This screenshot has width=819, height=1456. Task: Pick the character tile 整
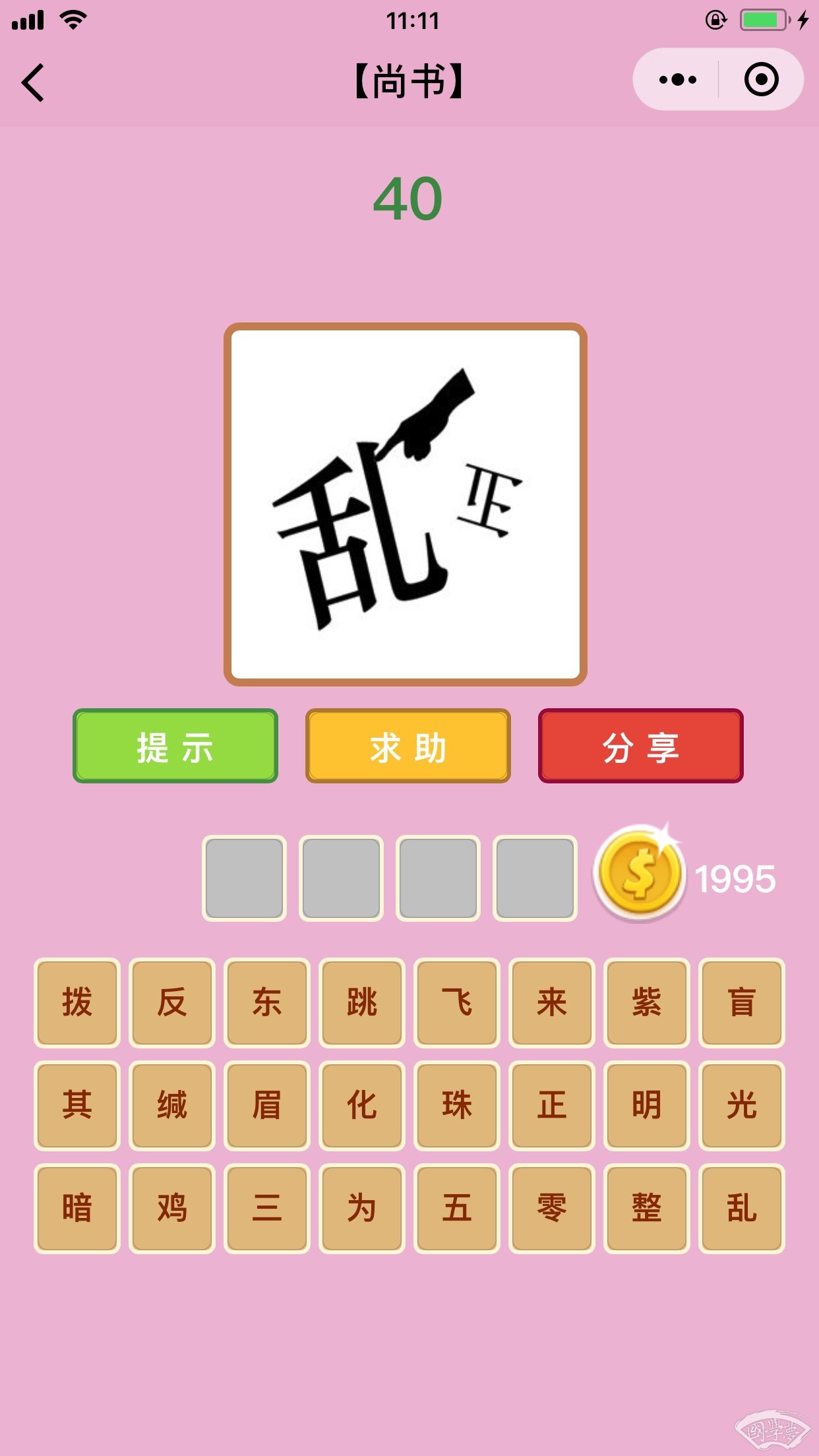pos(647,1208)
